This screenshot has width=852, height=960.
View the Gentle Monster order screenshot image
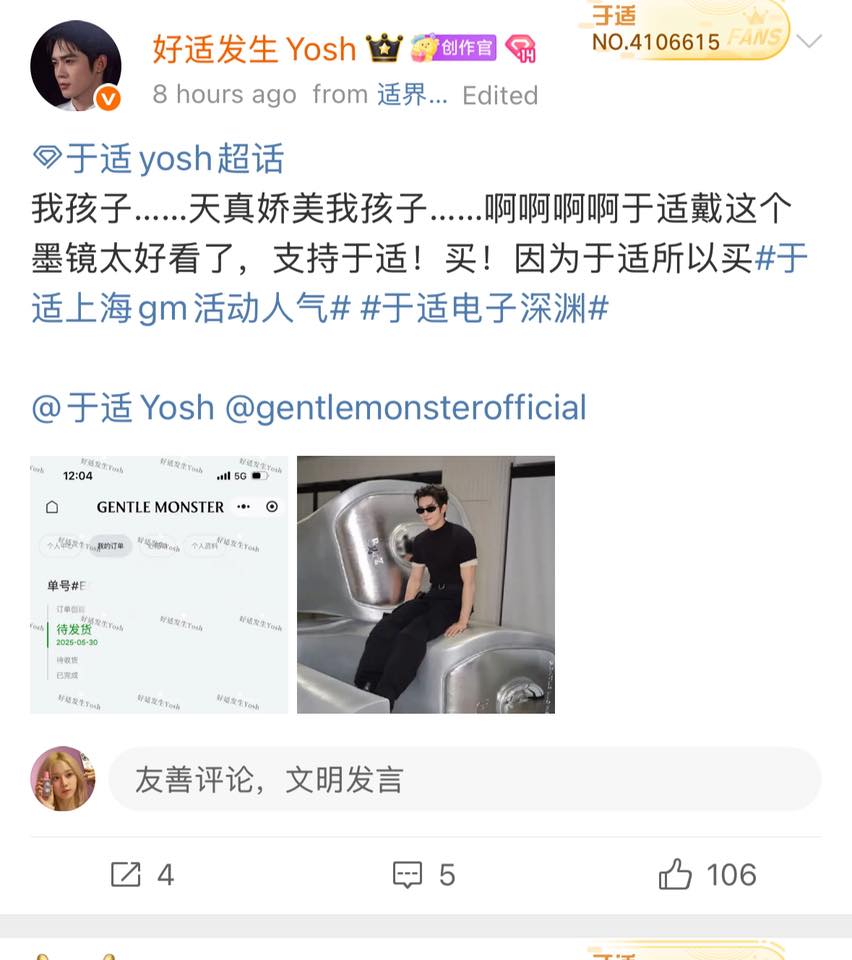click(x=159, y=585)
